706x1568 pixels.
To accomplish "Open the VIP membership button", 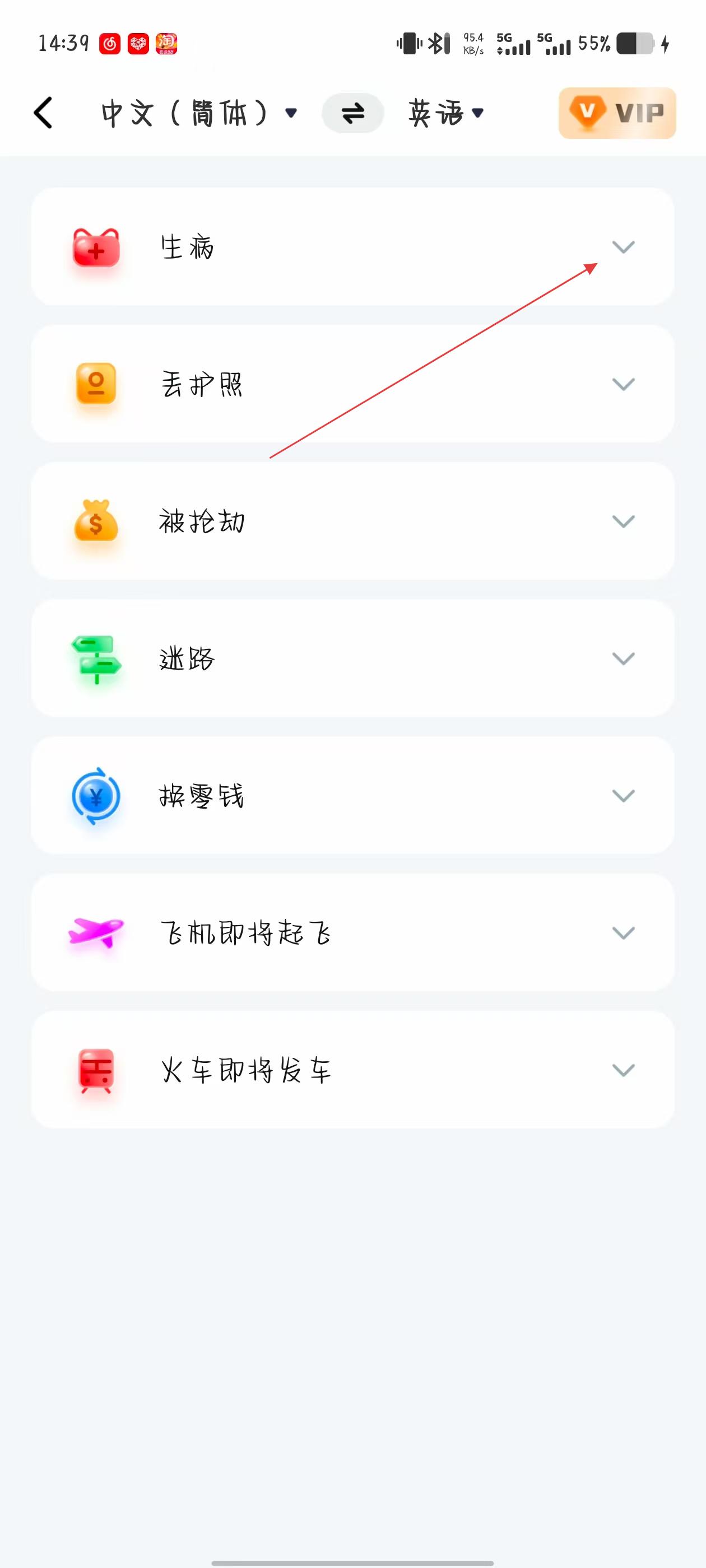I will point(616,113).
